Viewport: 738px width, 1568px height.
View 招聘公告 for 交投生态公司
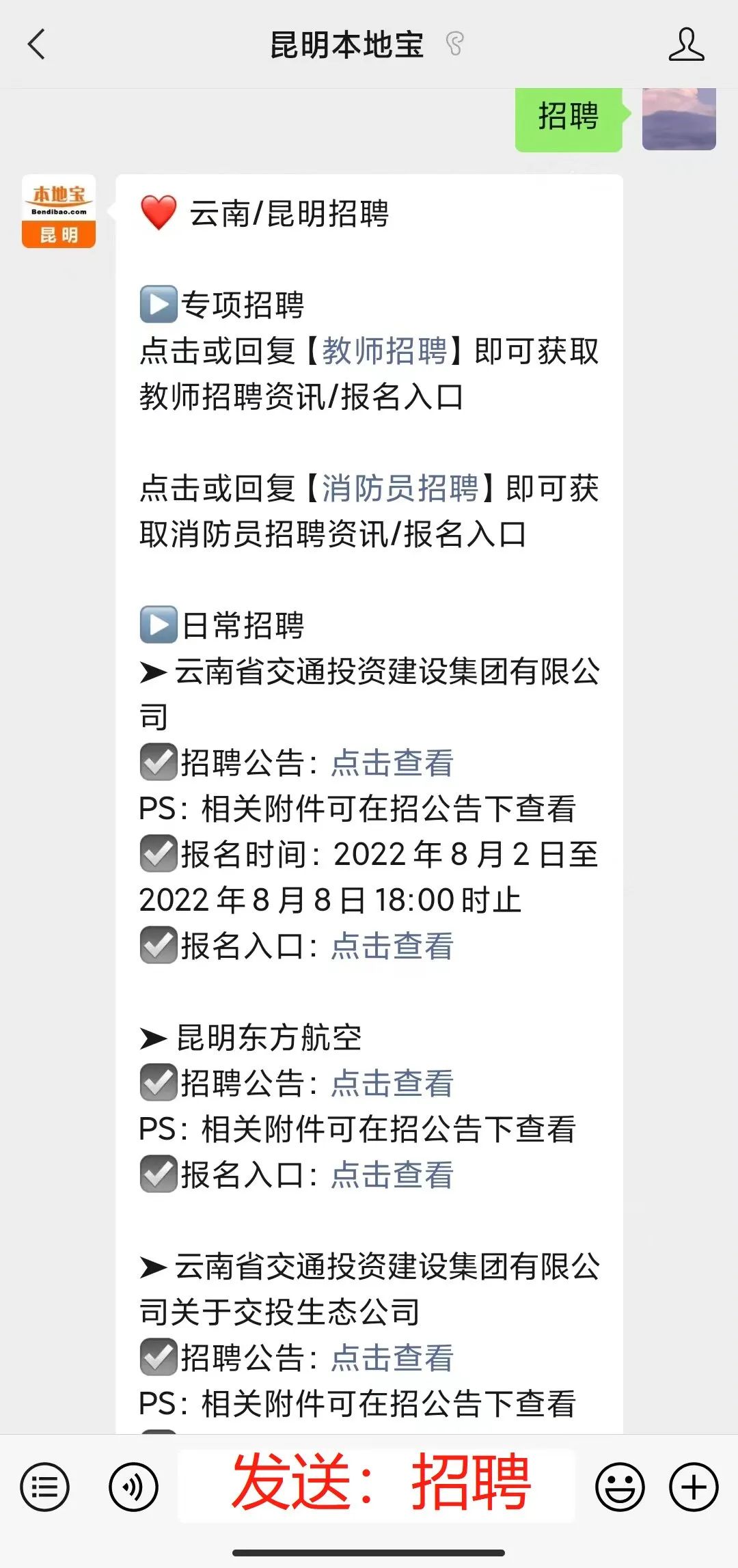392,1358
